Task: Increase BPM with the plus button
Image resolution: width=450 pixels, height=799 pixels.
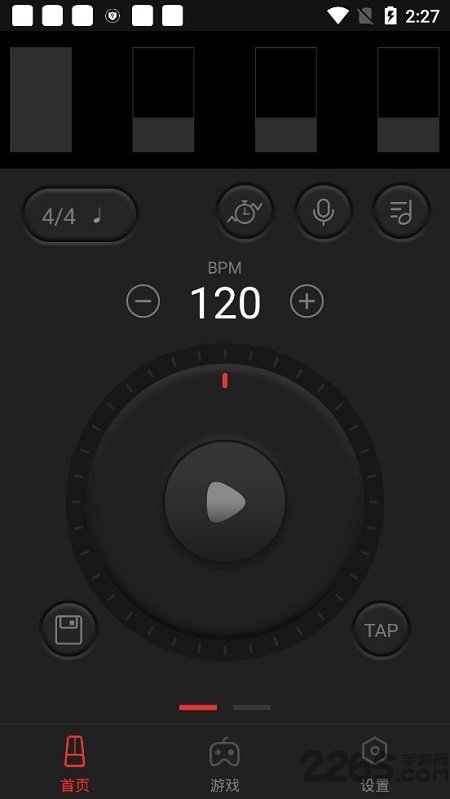Action: click(x=307, y=301)
